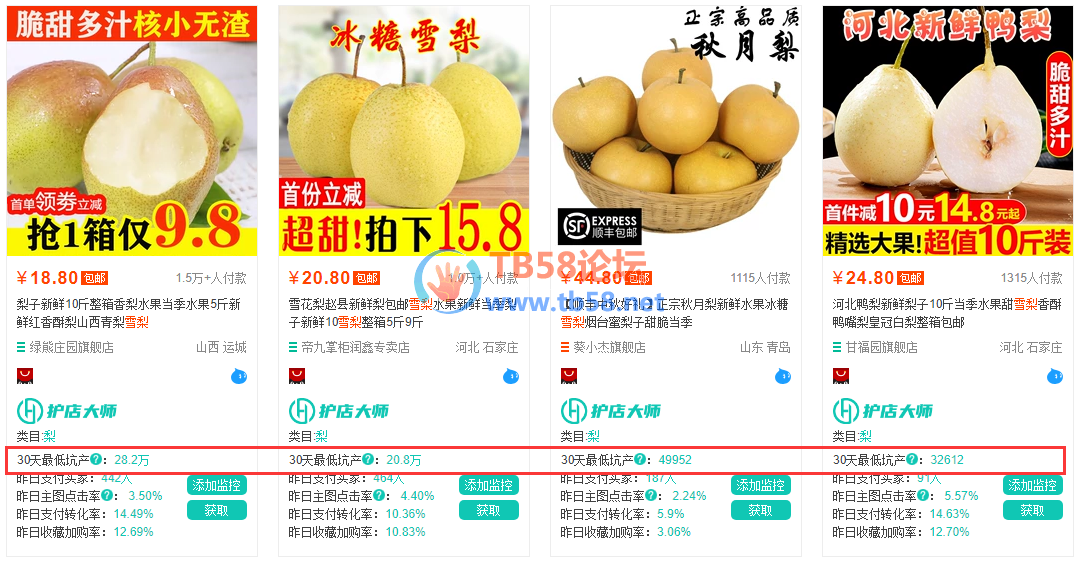Viewport: 1081px width, 563px height.
Task: Open the title link of the 河北鸭梨新鲜梨子 listing
Action: click(x=944, y=312)
